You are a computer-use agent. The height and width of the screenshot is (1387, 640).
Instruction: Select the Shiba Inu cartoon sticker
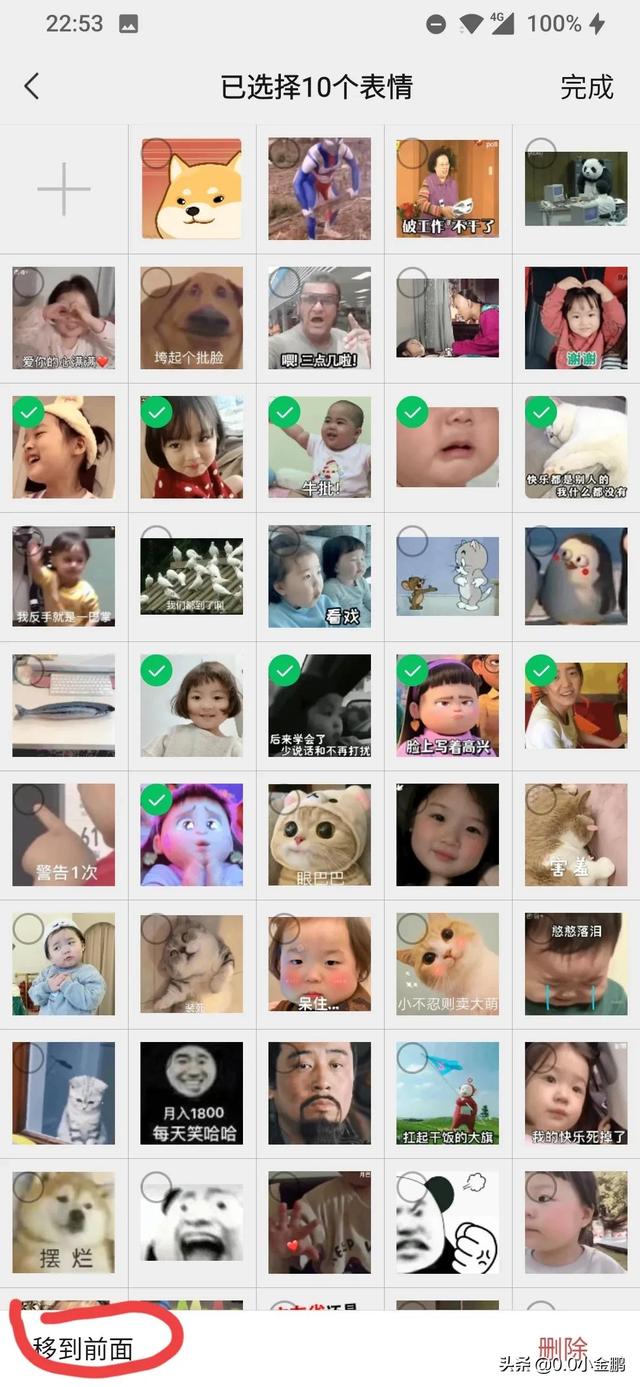(x=191, y=189)
